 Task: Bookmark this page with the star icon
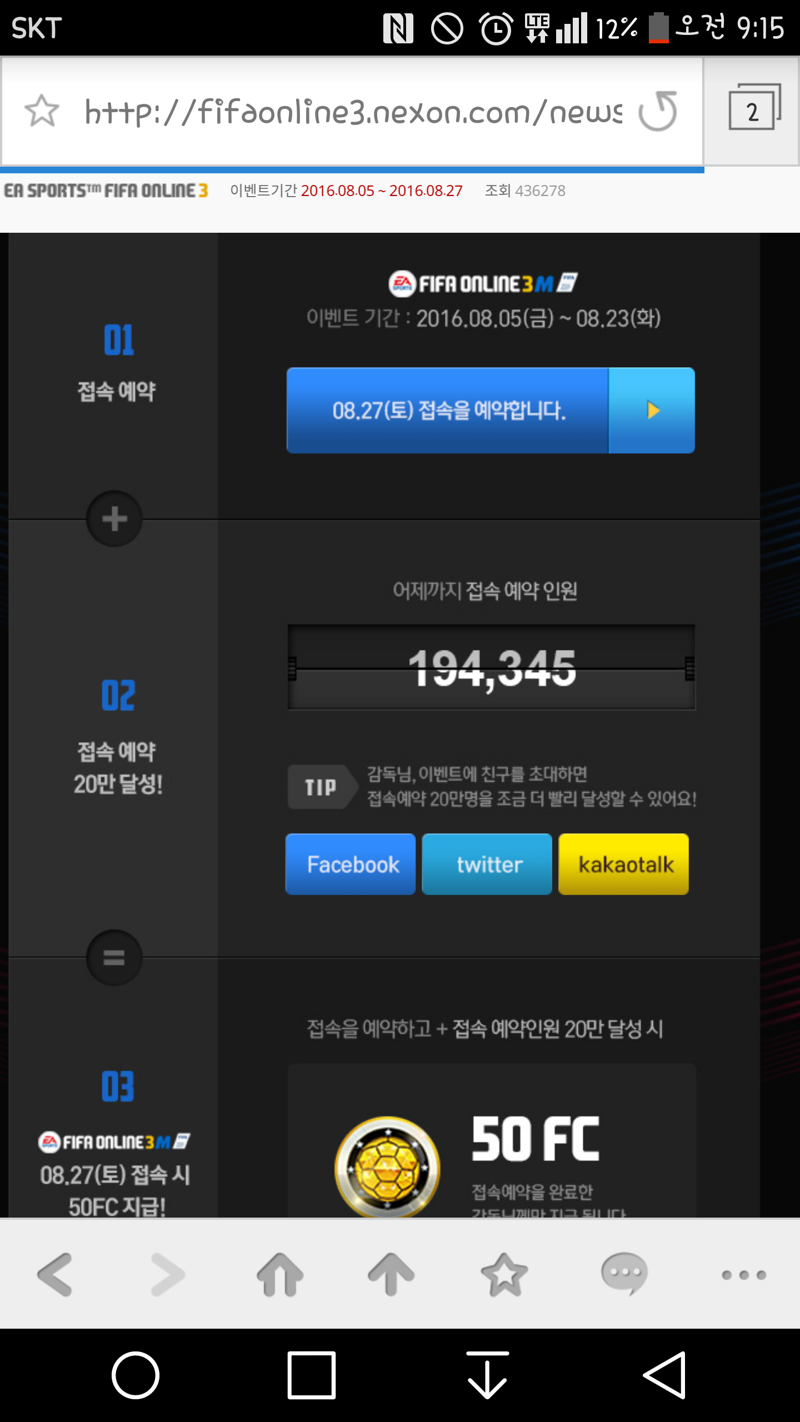42,111
